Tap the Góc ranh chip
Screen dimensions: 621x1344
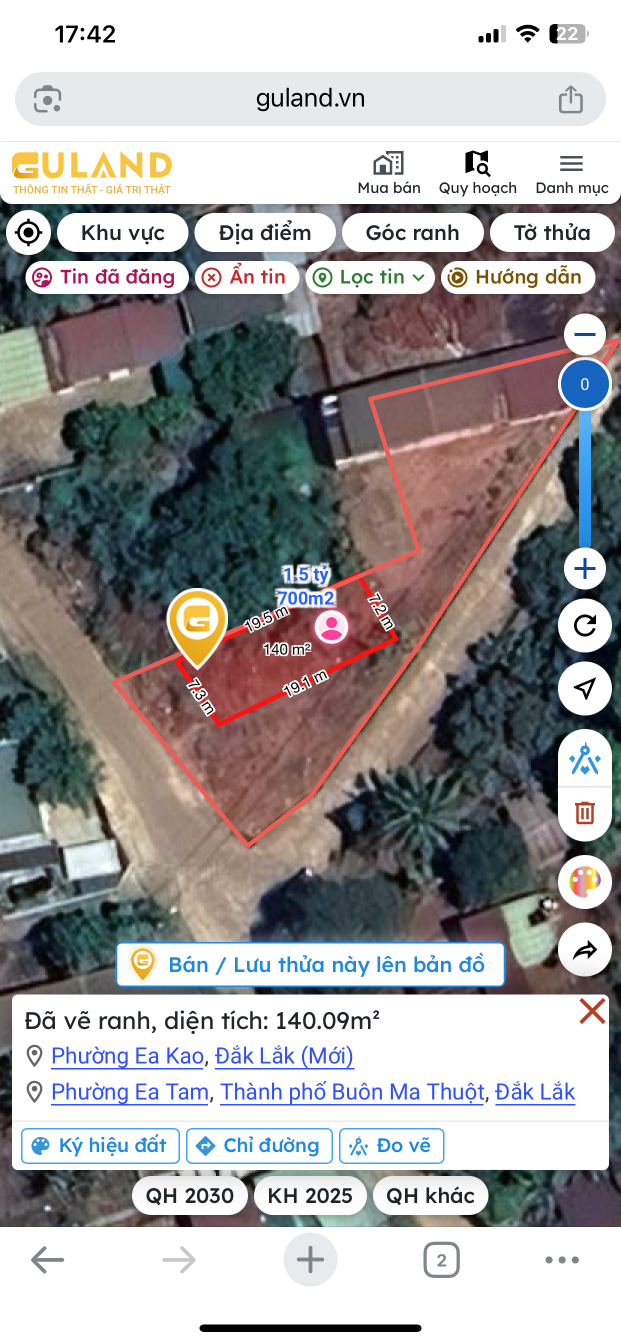(x=412, y=233)
